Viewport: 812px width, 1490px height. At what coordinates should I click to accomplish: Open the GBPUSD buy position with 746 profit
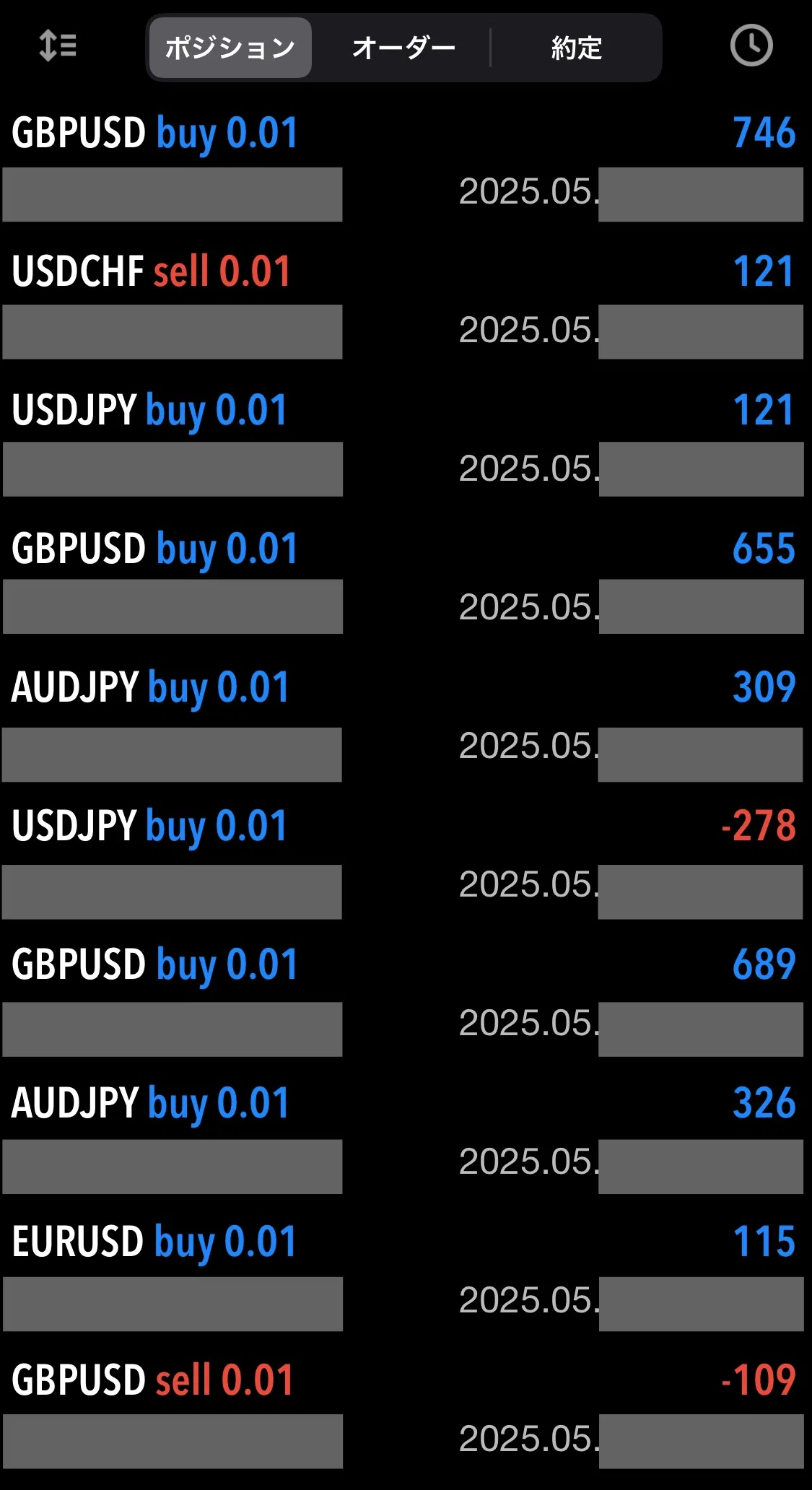pos(406,166)
